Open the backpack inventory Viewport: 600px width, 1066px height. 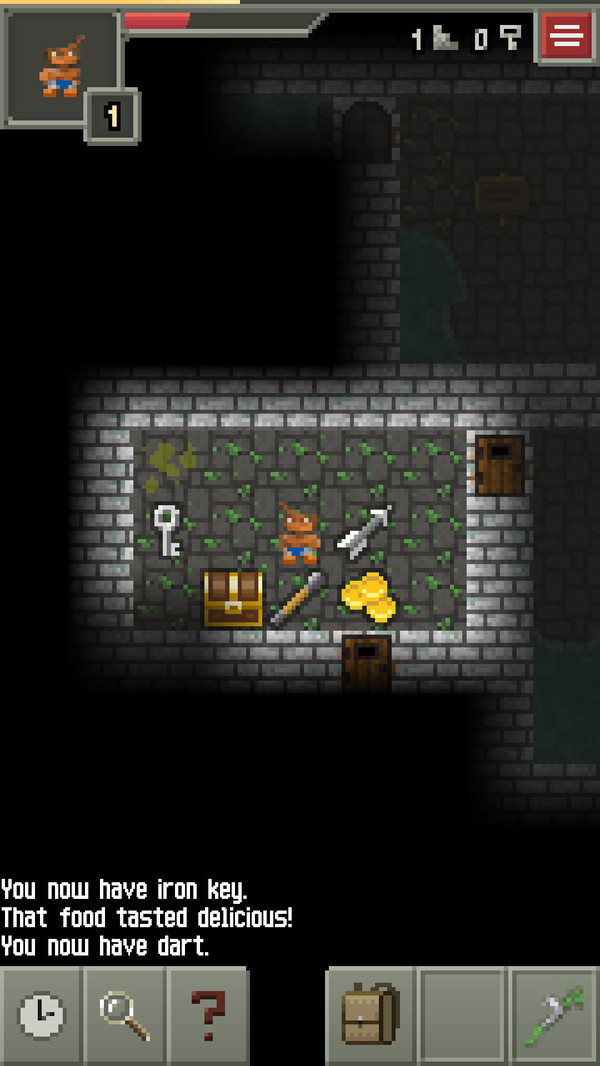pos(370,1016)
